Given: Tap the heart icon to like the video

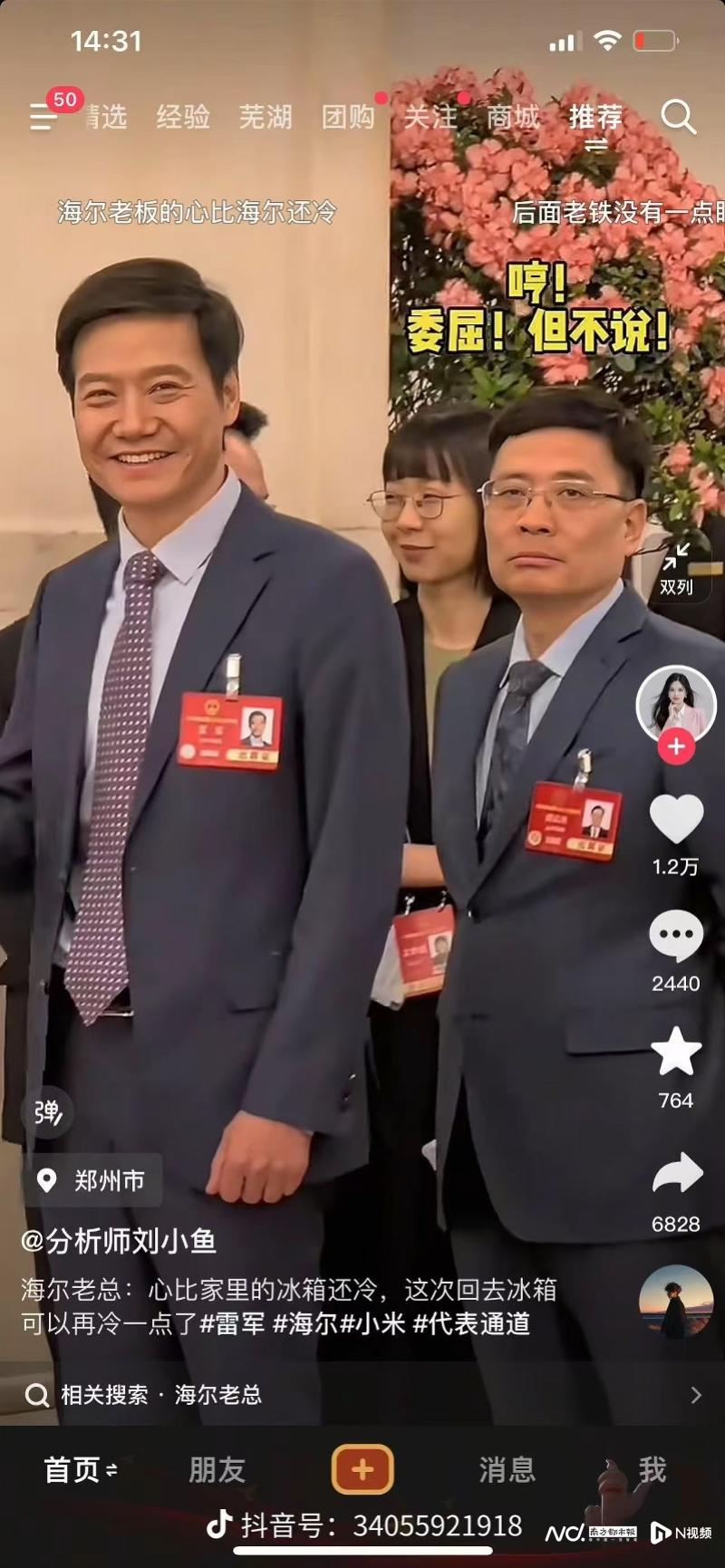Looking at the screenshot, I should pos(674,819).
